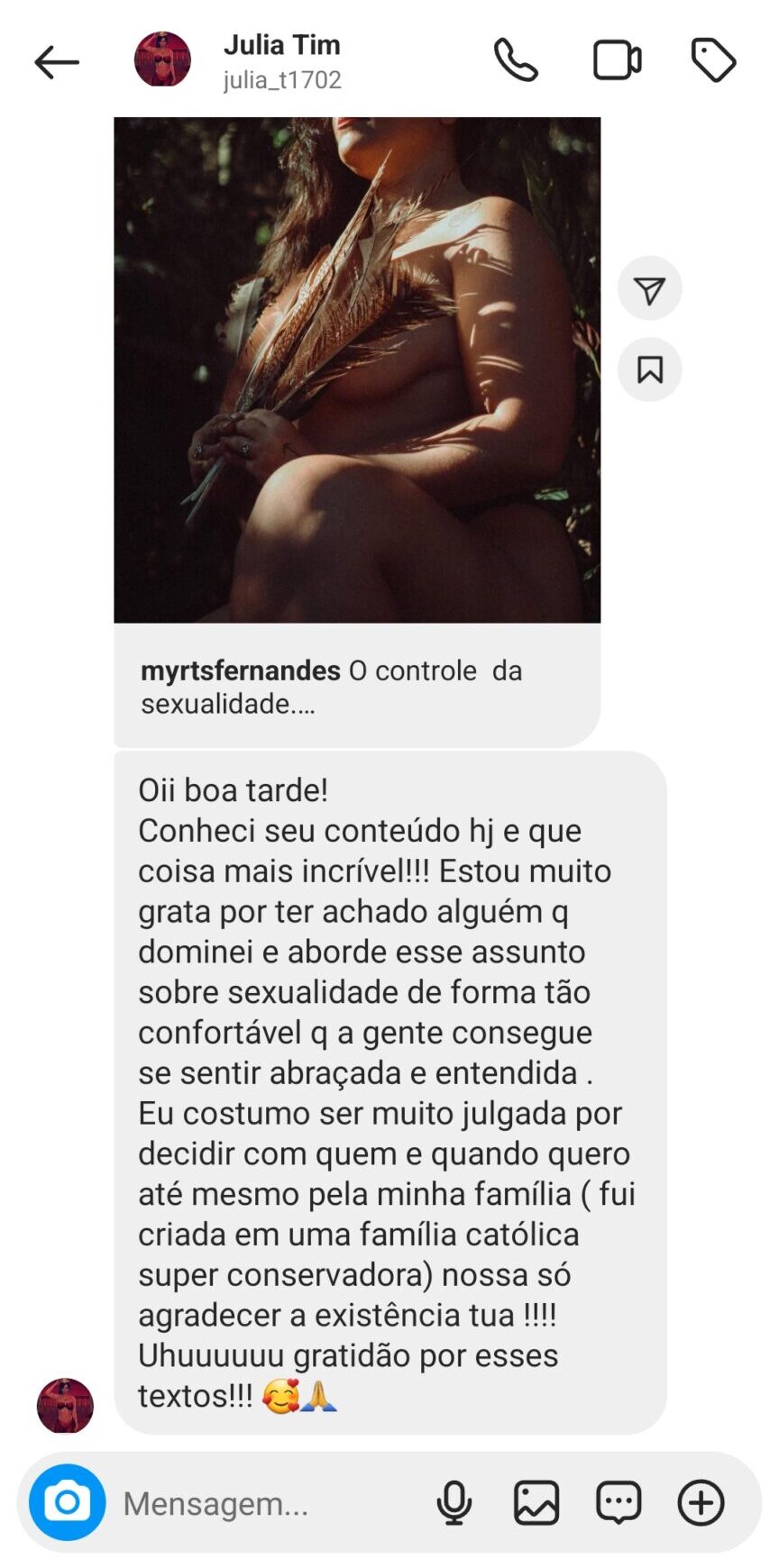
Task: Open the camera from the message bar
Action: [x=68, y=1502]
